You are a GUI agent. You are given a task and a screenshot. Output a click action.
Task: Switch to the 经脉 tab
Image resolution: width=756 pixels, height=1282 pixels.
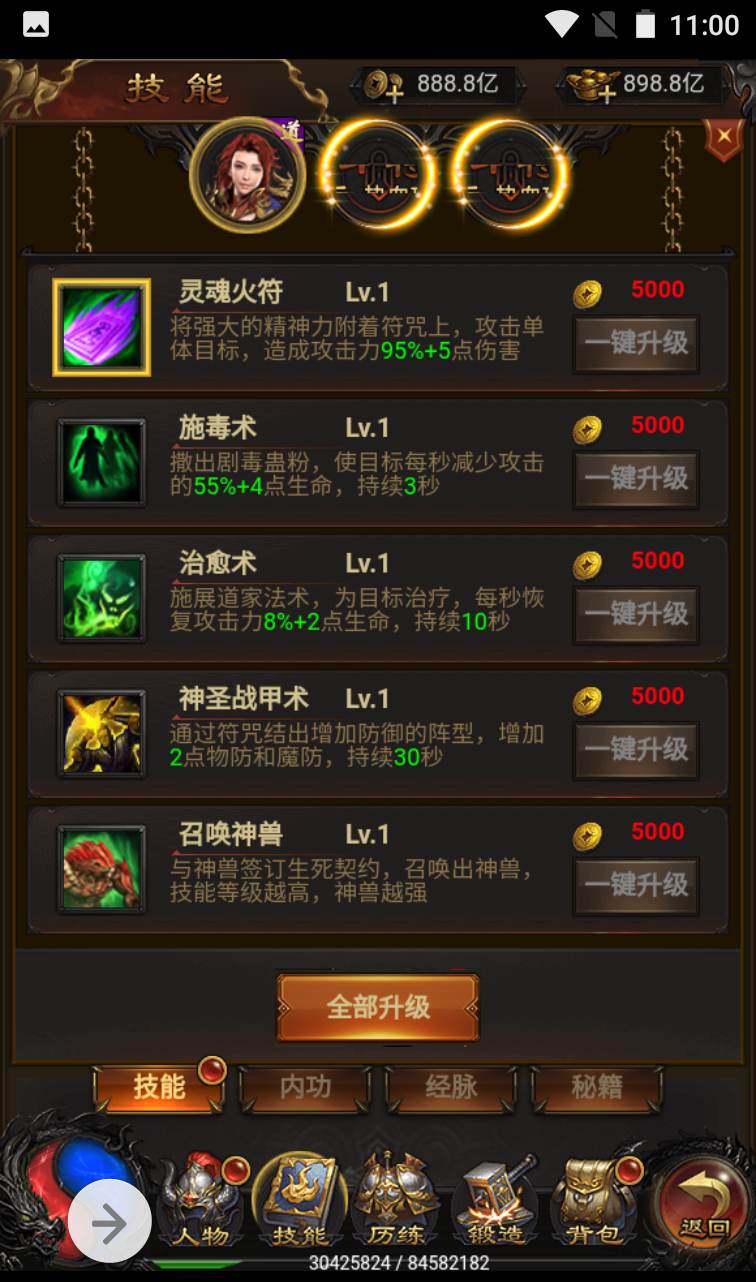(x=451, y=1088)
